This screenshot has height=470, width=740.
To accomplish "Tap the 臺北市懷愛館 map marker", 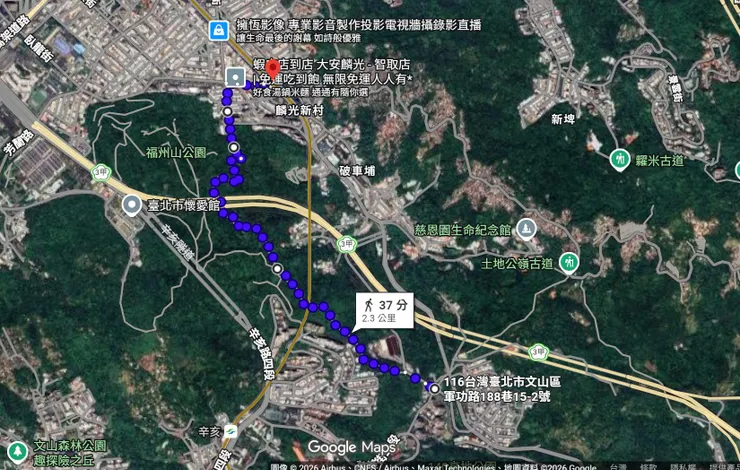I will coord(131,205).
